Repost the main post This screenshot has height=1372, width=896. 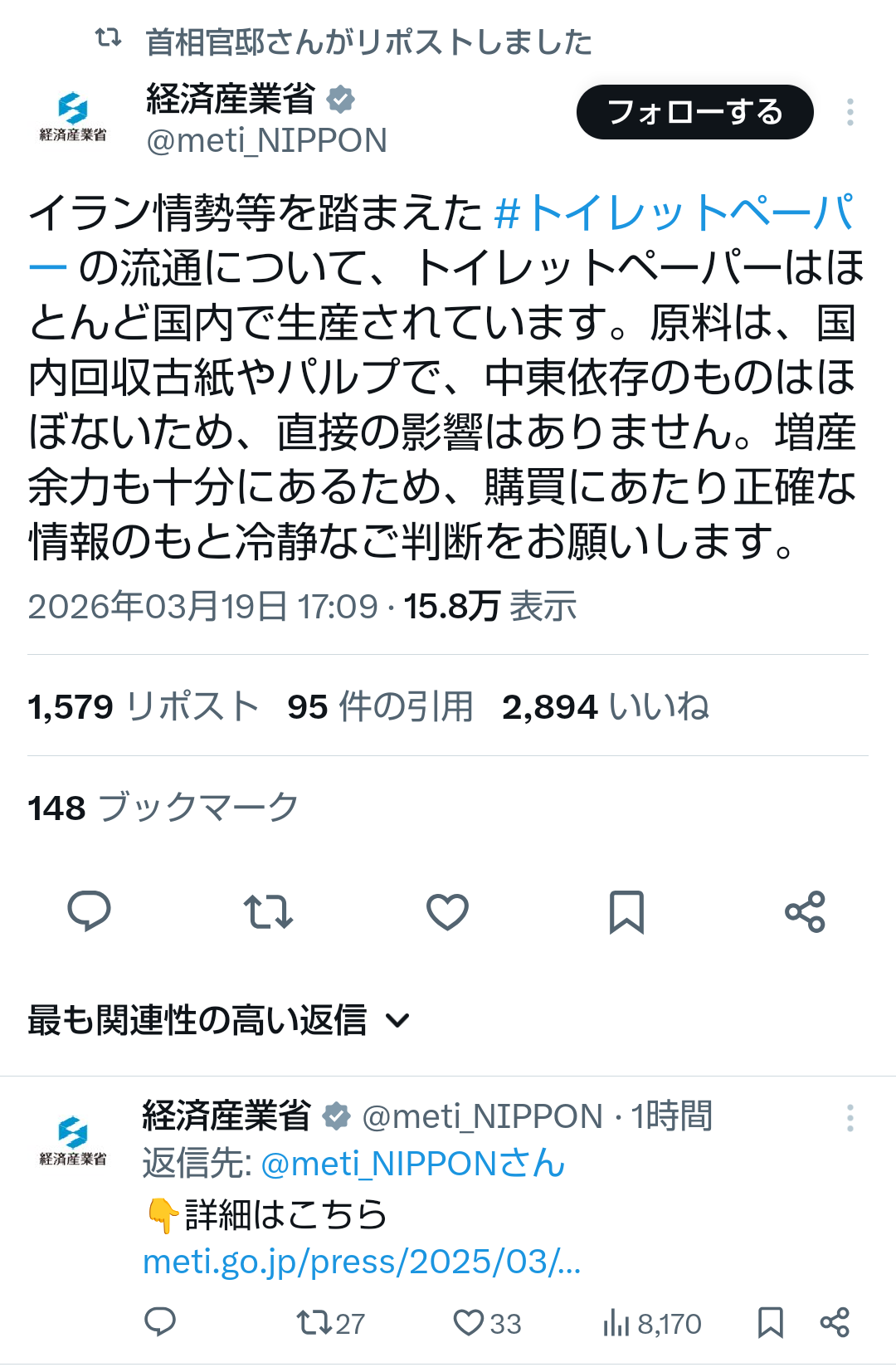268,911
